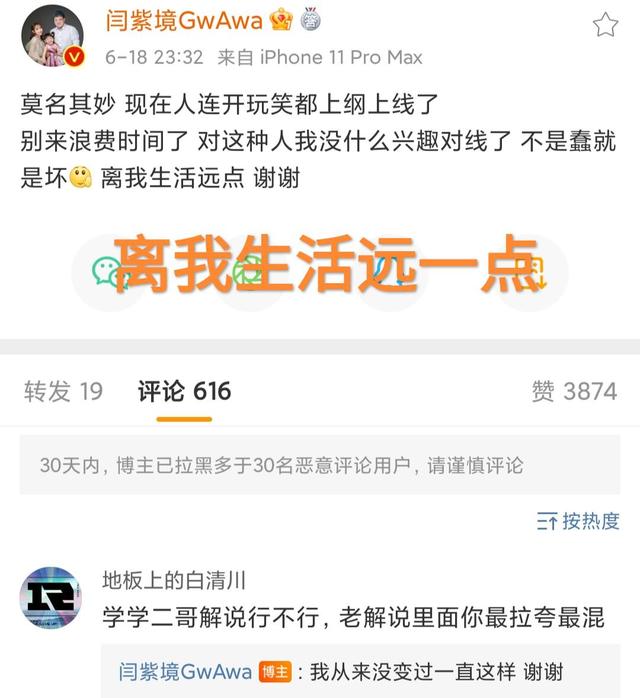
Task: Change comment sorting via 按热度
Action: (x=579, y=521)
